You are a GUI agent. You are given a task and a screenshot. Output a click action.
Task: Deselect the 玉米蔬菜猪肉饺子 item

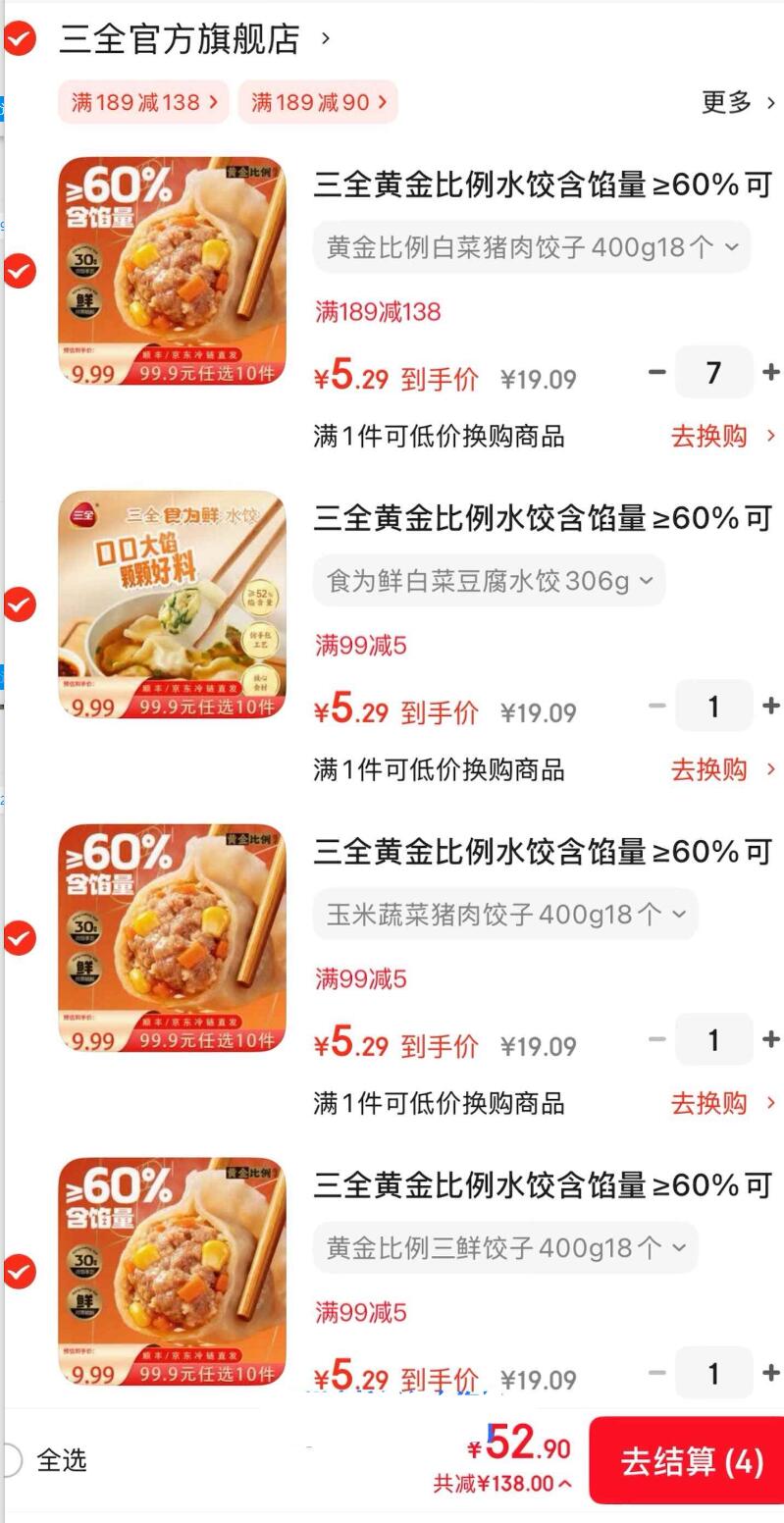(20, 938)
